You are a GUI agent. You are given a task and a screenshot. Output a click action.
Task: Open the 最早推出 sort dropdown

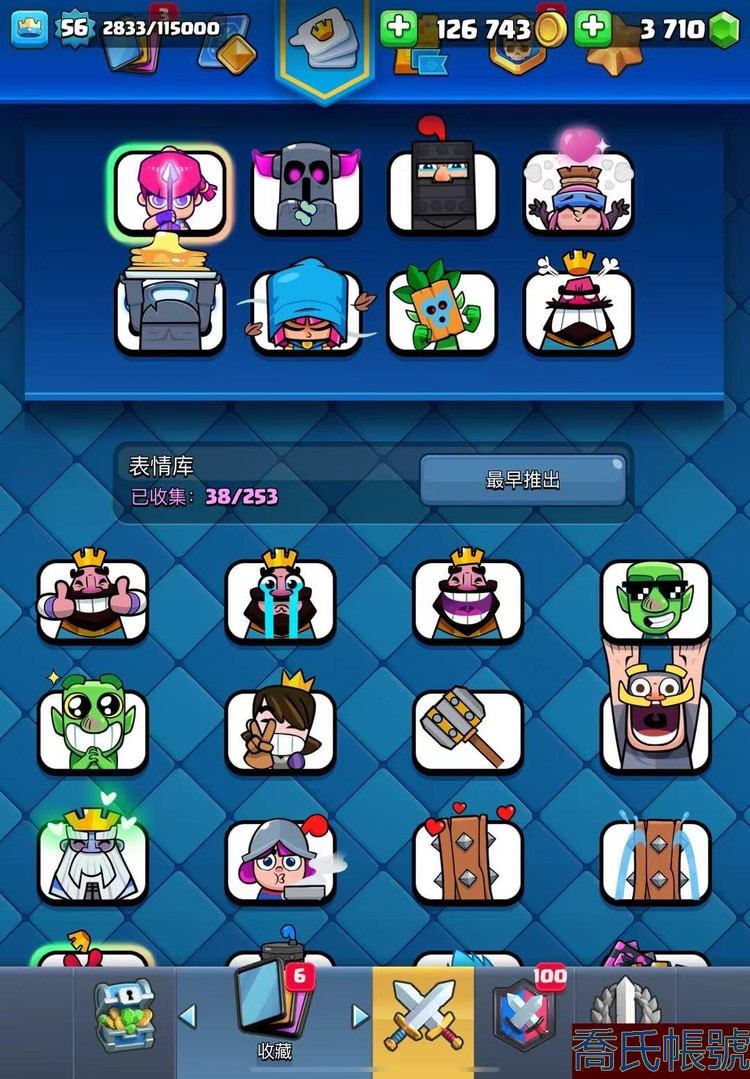(525, 479)
